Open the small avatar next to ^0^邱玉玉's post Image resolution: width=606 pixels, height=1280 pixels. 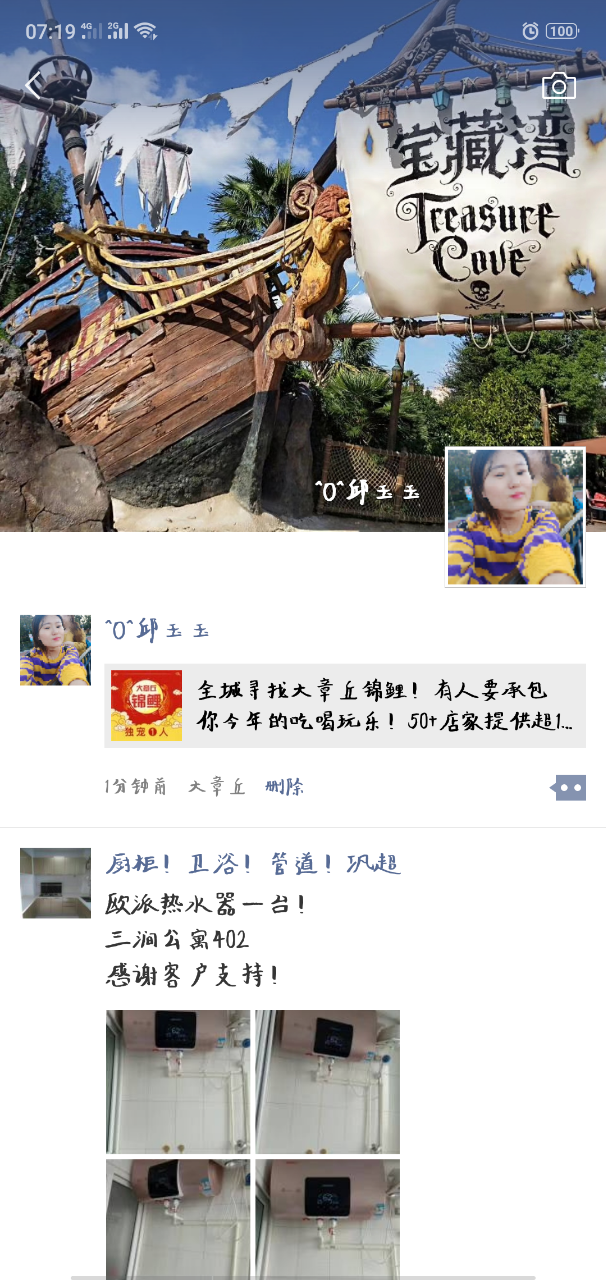[55, 650]
